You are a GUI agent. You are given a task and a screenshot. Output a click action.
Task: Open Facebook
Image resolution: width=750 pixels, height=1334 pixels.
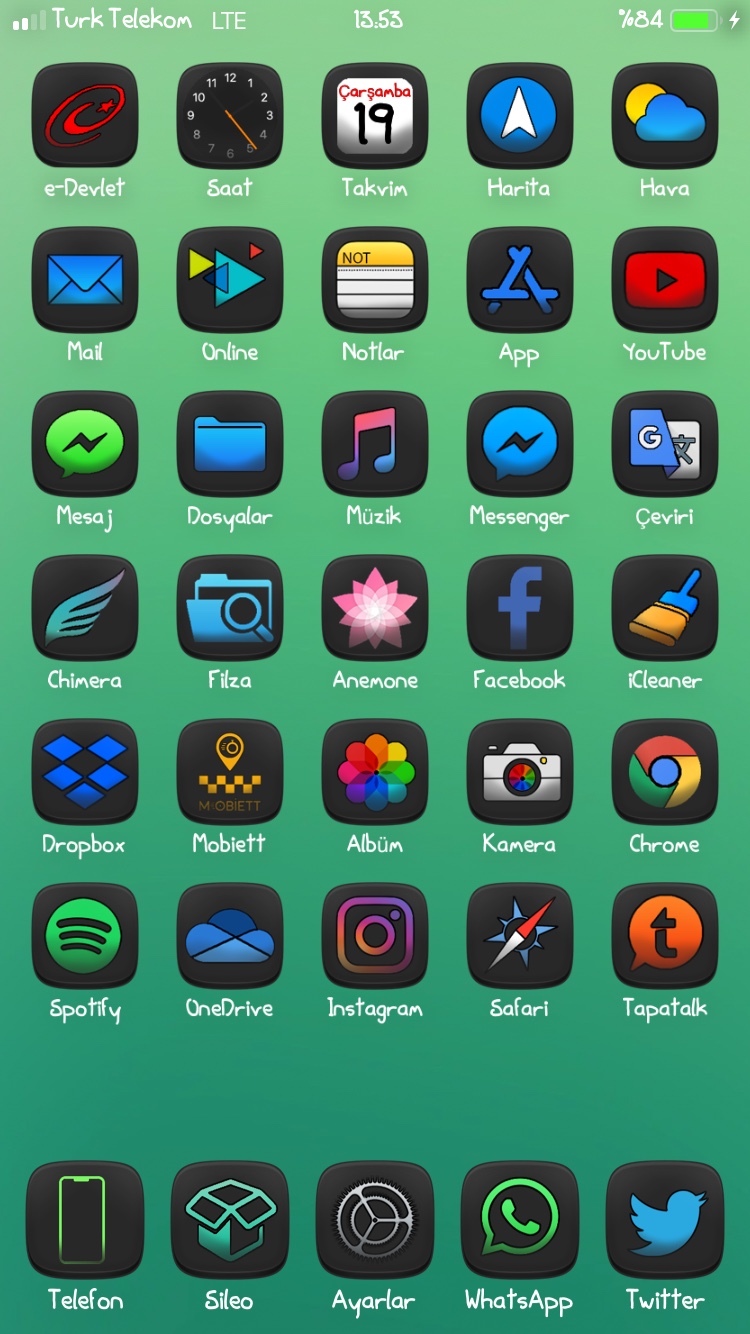tap(520, 608)
